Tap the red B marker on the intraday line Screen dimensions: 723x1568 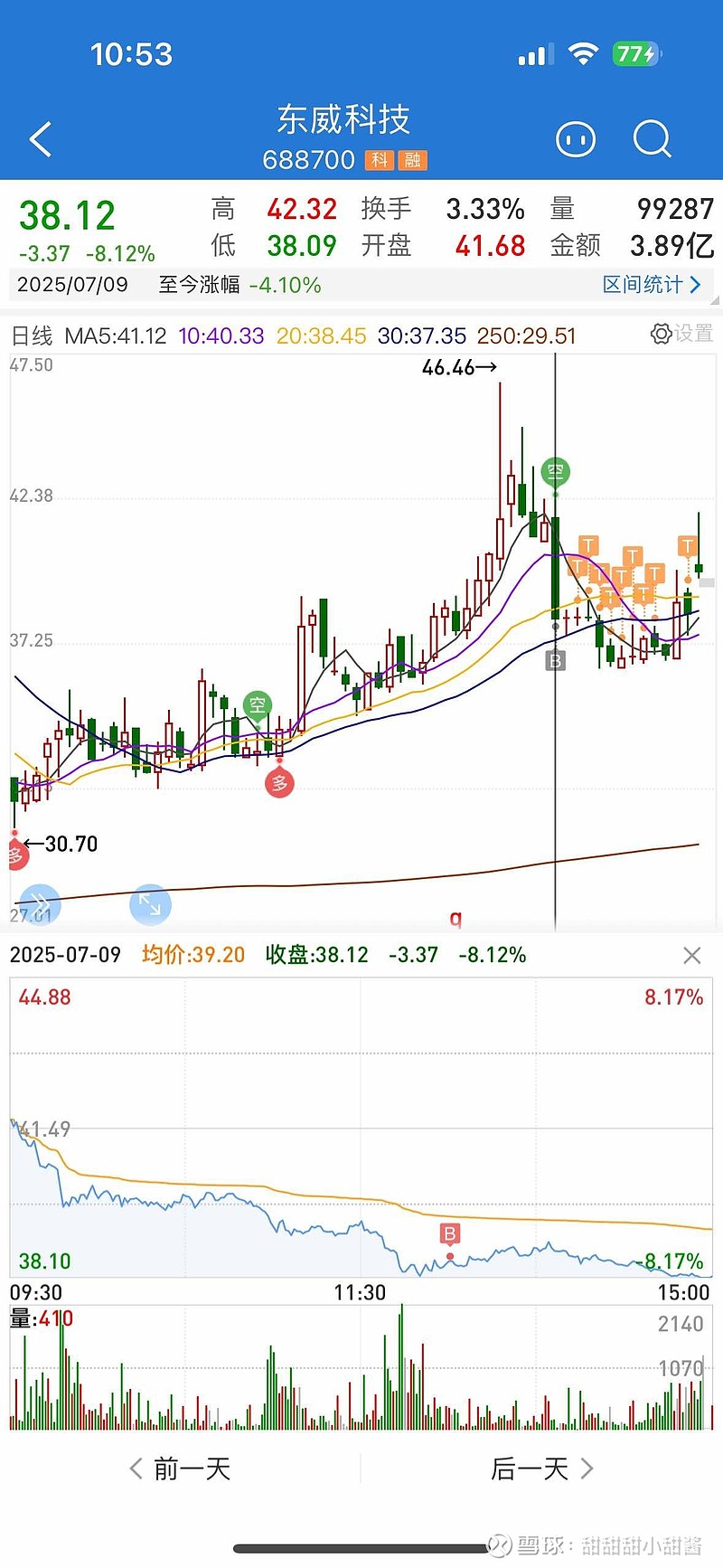tap(449, 1233)
